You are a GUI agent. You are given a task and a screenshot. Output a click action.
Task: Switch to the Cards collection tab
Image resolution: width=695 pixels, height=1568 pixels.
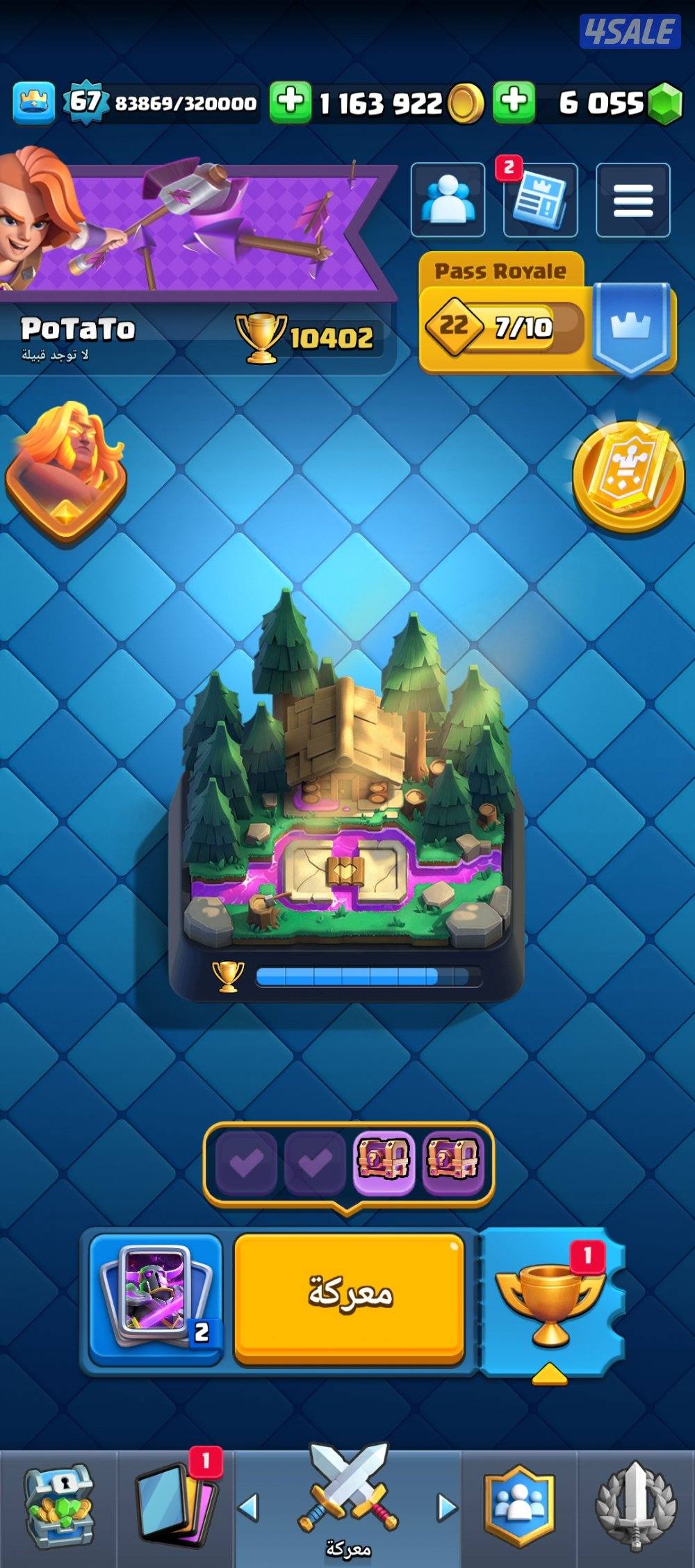pos(177,1506)
